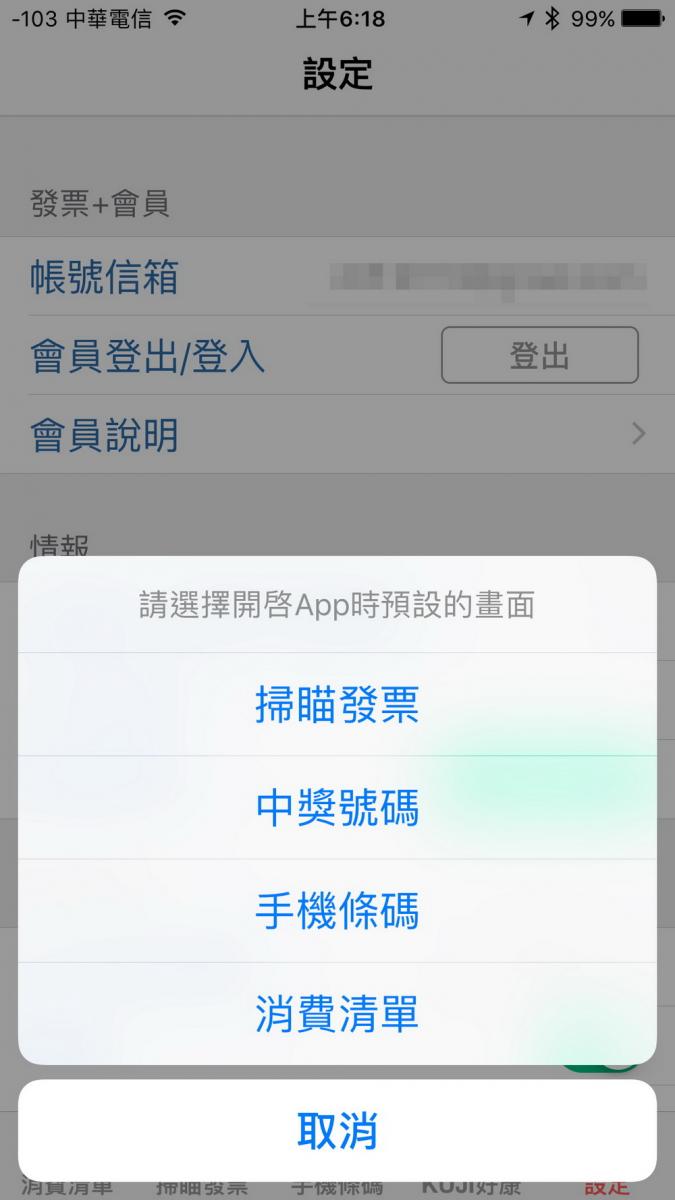
Task: Choose 中獎號碼 as the startup screen
Action: [x=337, y=808]
